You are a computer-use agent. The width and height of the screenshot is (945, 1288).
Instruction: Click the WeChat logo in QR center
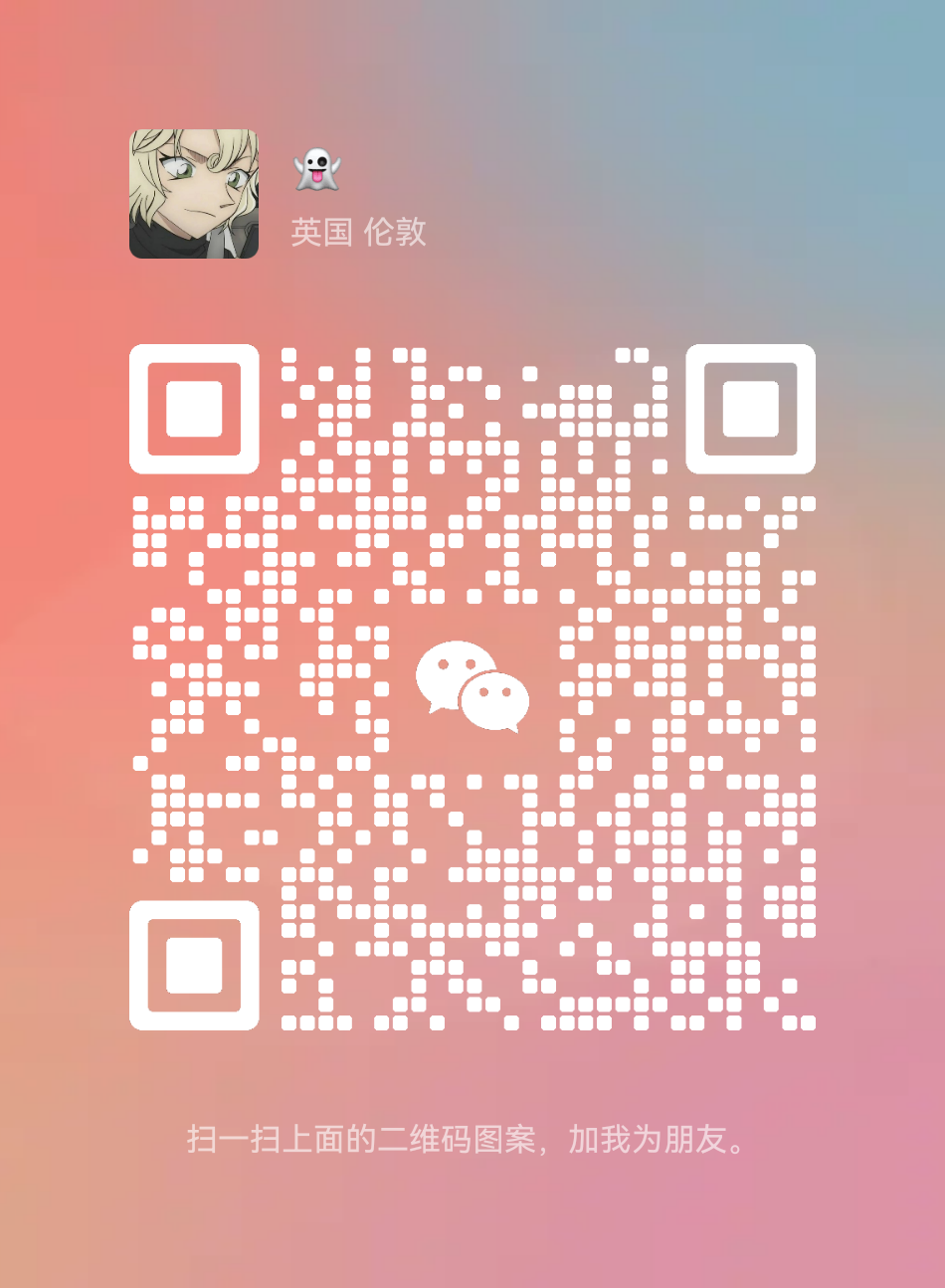point(472,686)
